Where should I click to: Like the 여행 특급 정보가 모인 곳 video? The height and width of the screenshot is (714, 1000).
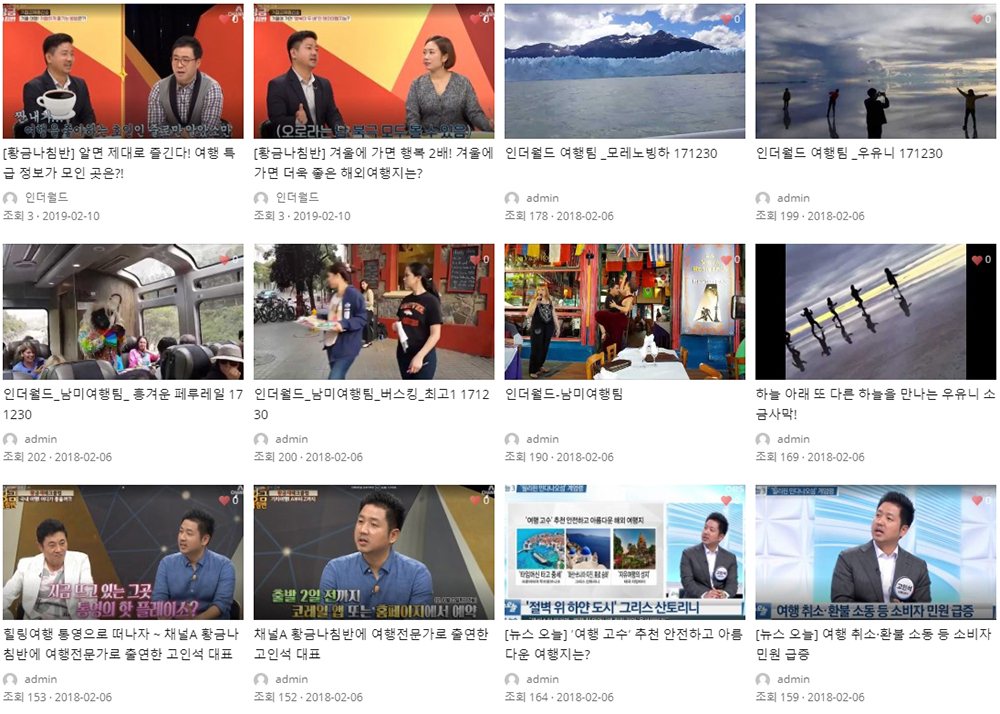225,19
